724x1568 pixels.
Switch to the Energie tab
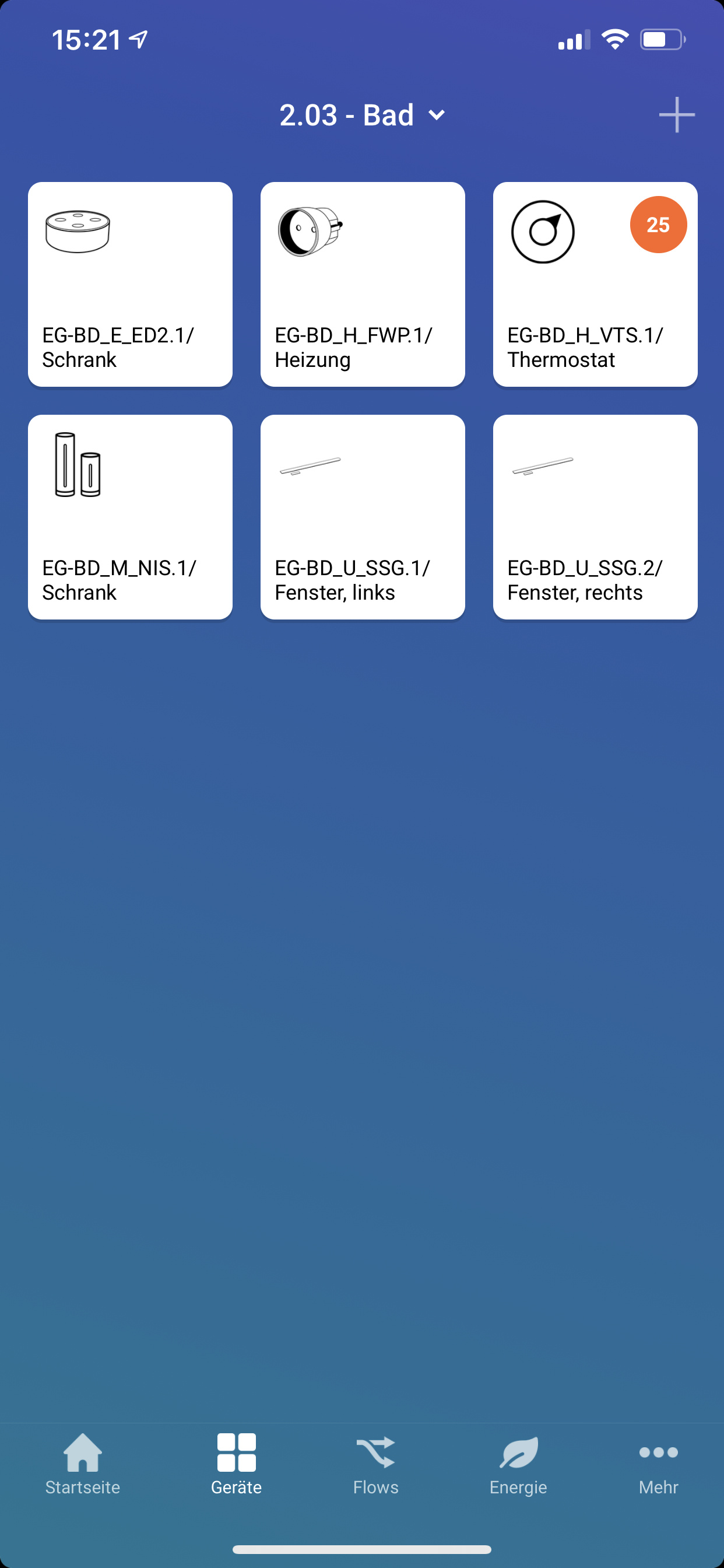click(518, 1464)
